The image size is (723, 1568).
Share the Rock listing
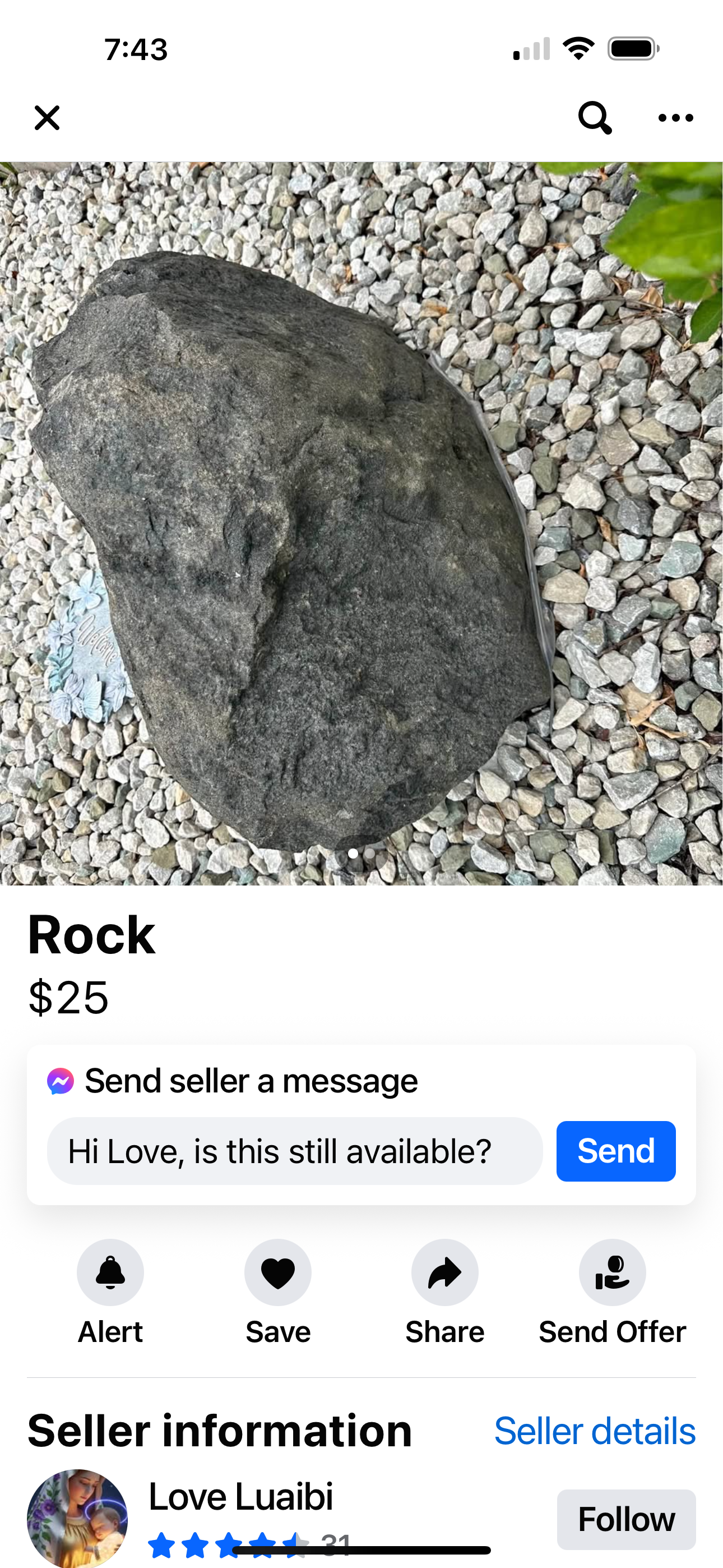445,1273
